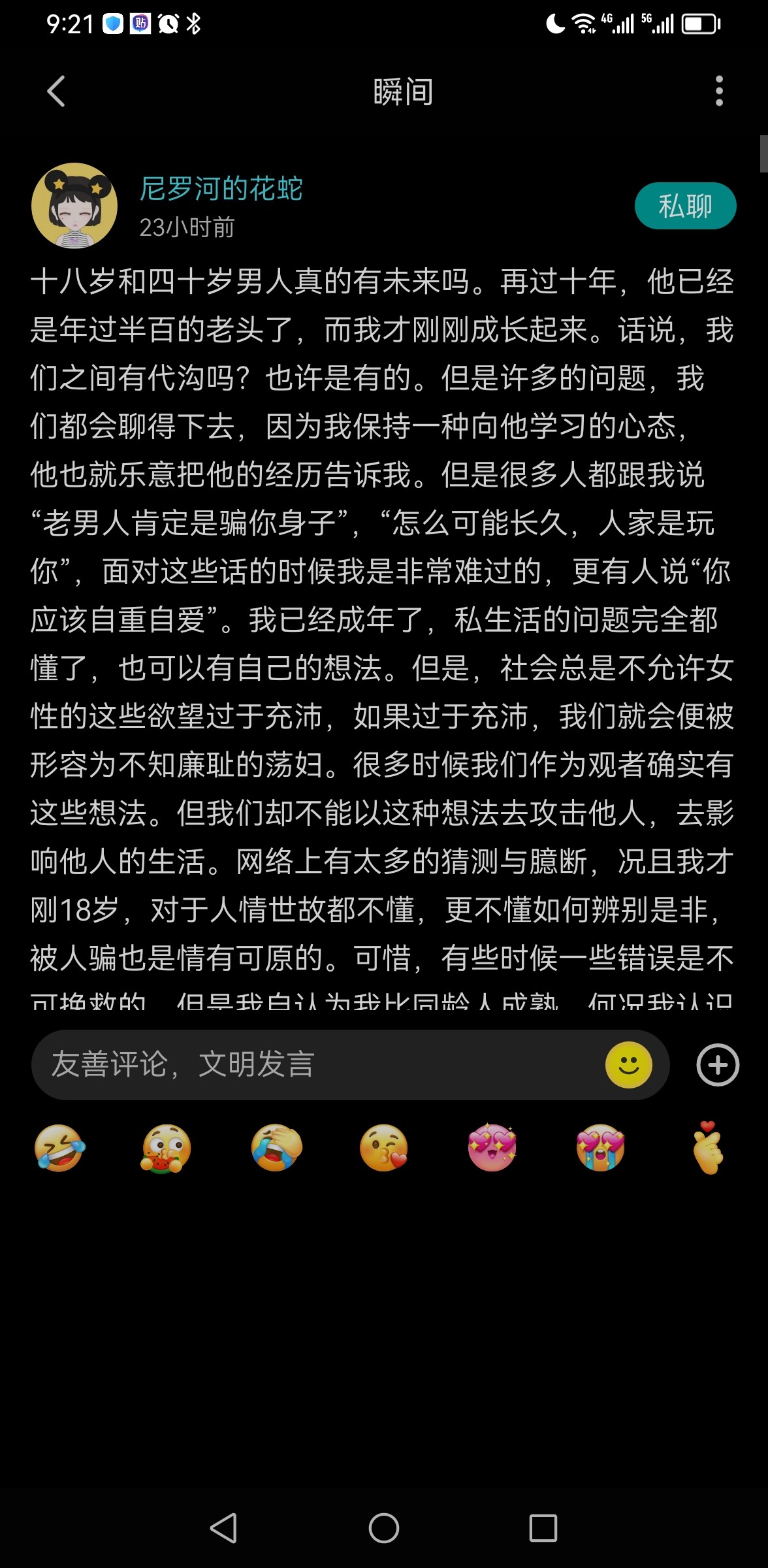The width and height of the screenshot is (768, 1568).
Task: Insert the crying facepalm emoji
Action: [x=276, y=1148]
